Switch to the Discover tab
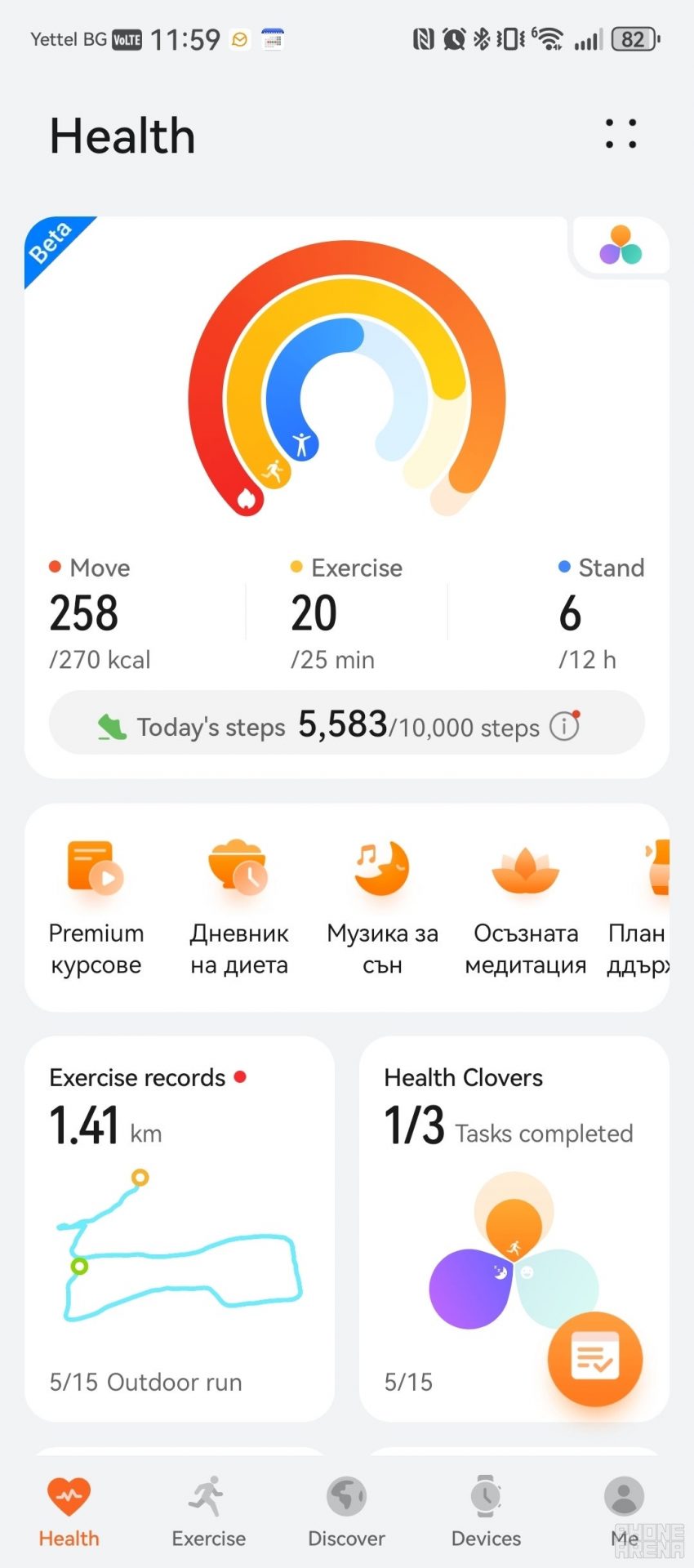 click(346, 1511)
